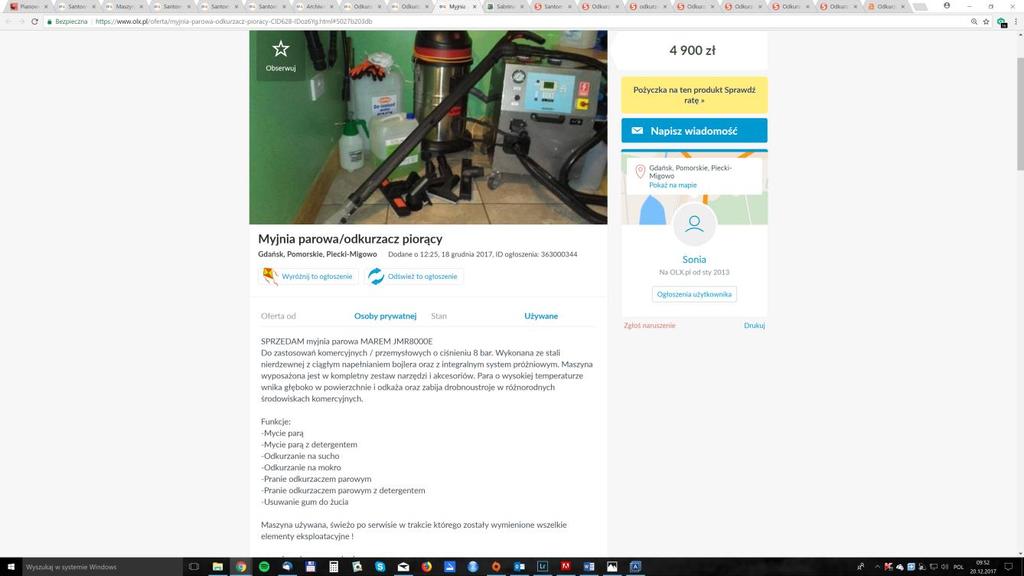Go back in browser history
This screenshot has width=1024, height=576.
click(x=8, y=20)
